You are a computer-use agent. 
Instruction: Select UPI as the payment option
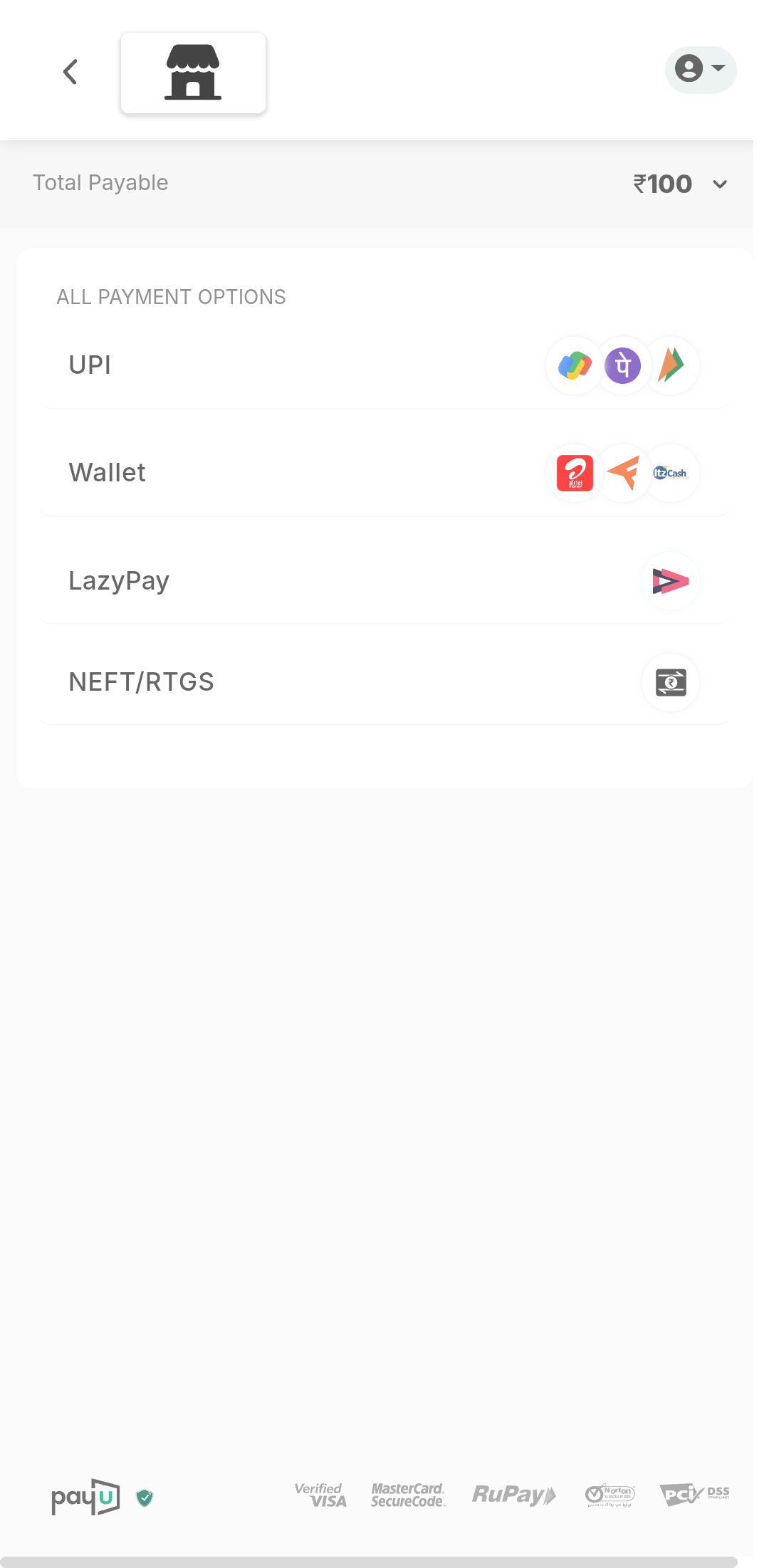point(384,365)
